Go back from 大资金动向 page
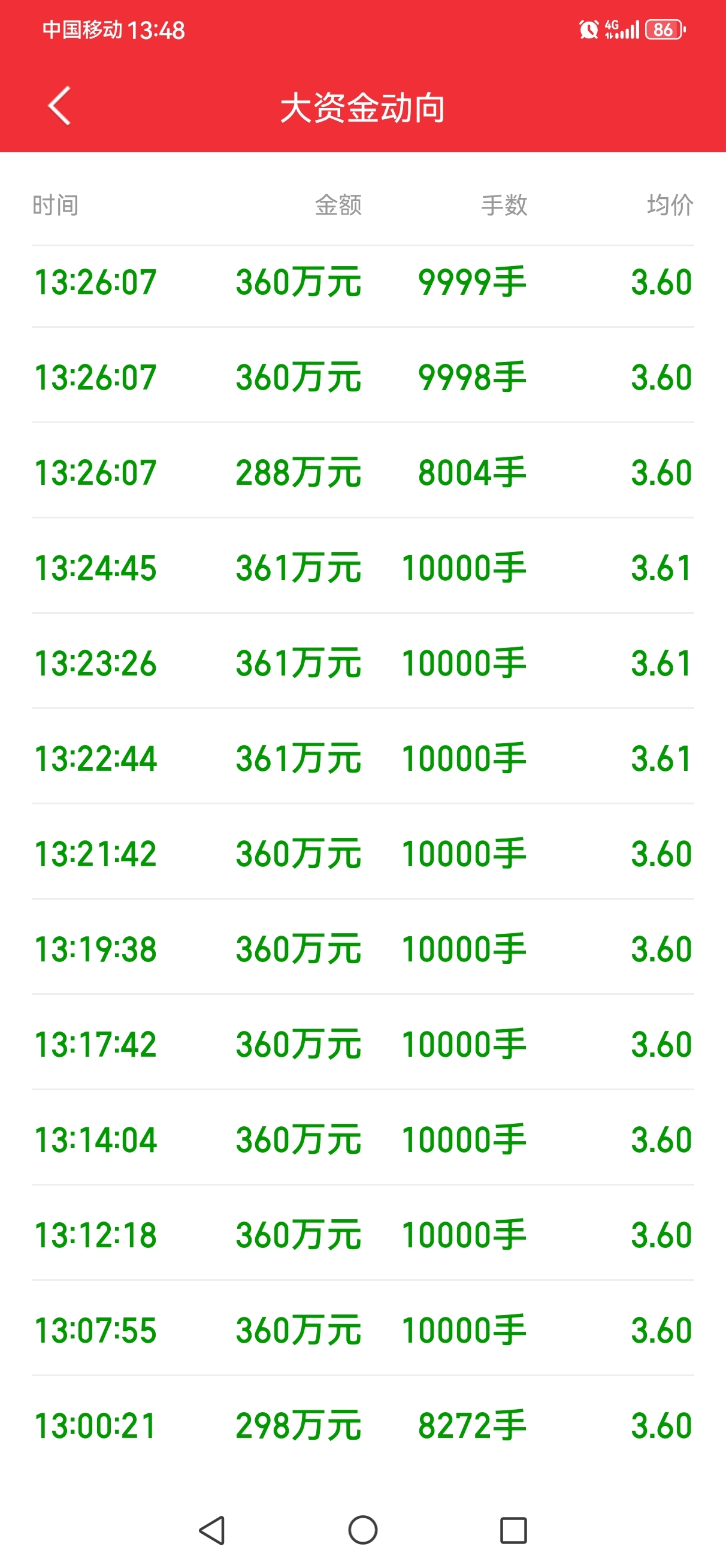The image size is (726, 1568). tap(59, 106)
